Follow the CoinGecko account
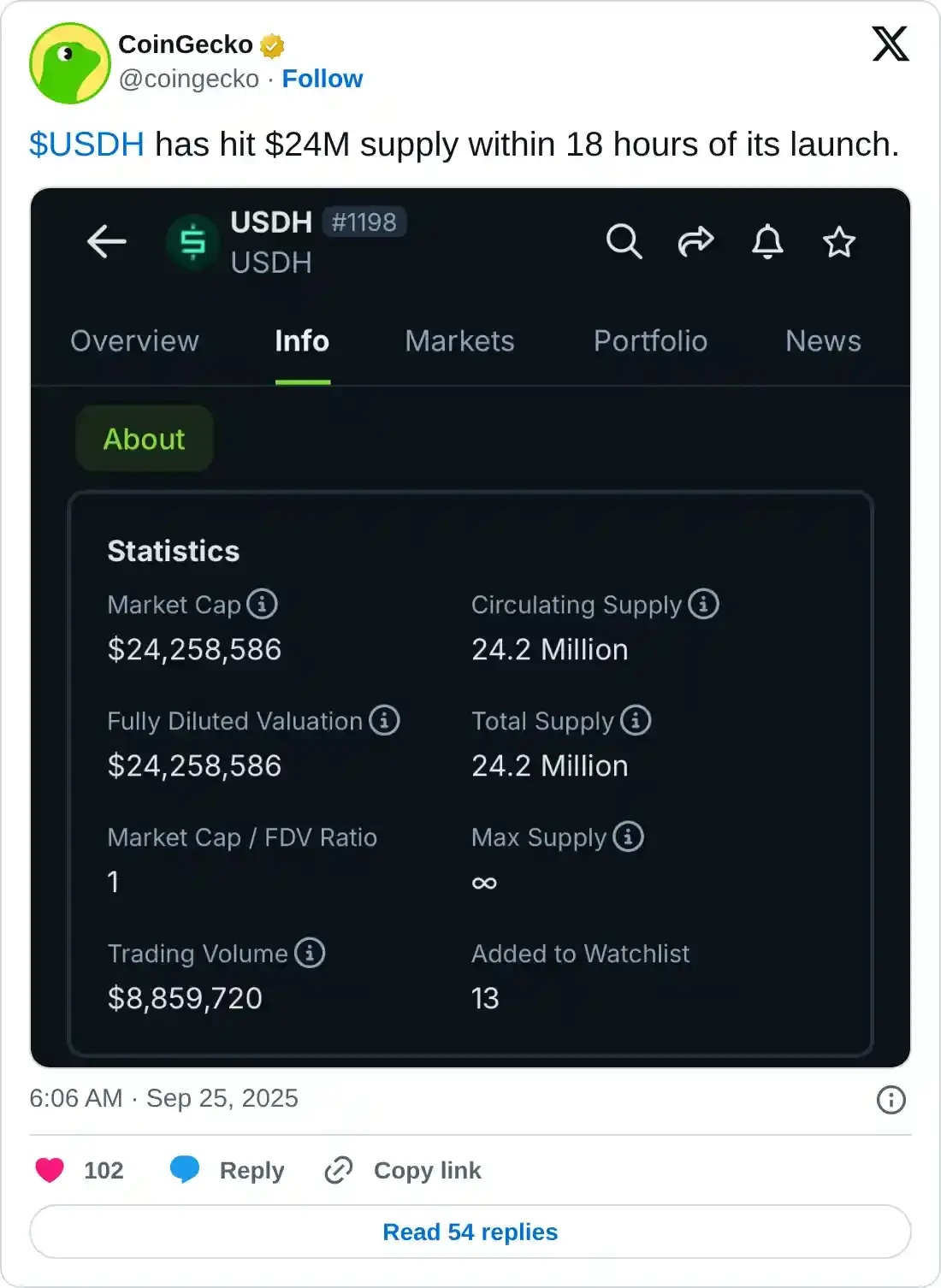Viewport: 941px width, 1288px height. click(322, 79)
